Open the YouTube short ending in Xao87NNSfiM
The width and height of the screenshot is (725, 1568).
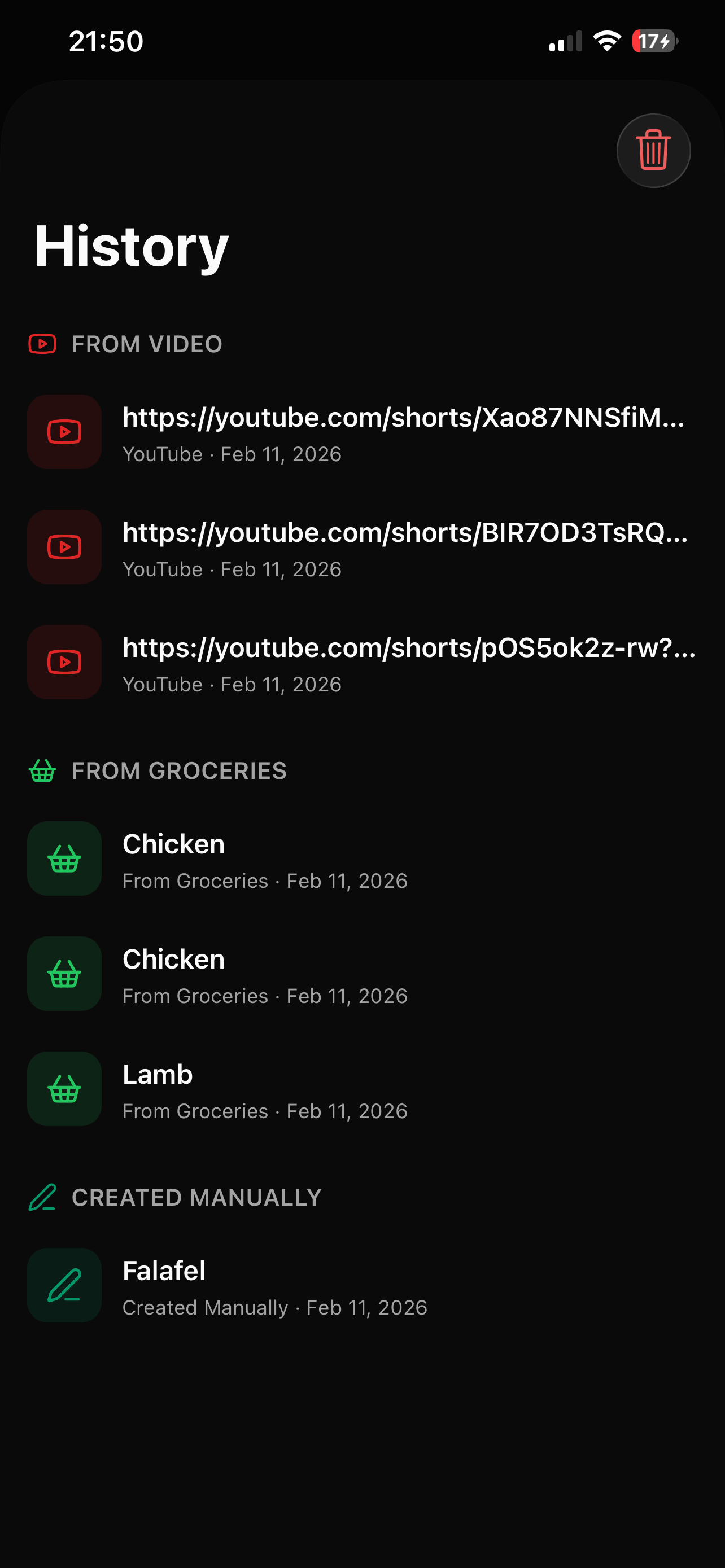click(x=362, y=432)
